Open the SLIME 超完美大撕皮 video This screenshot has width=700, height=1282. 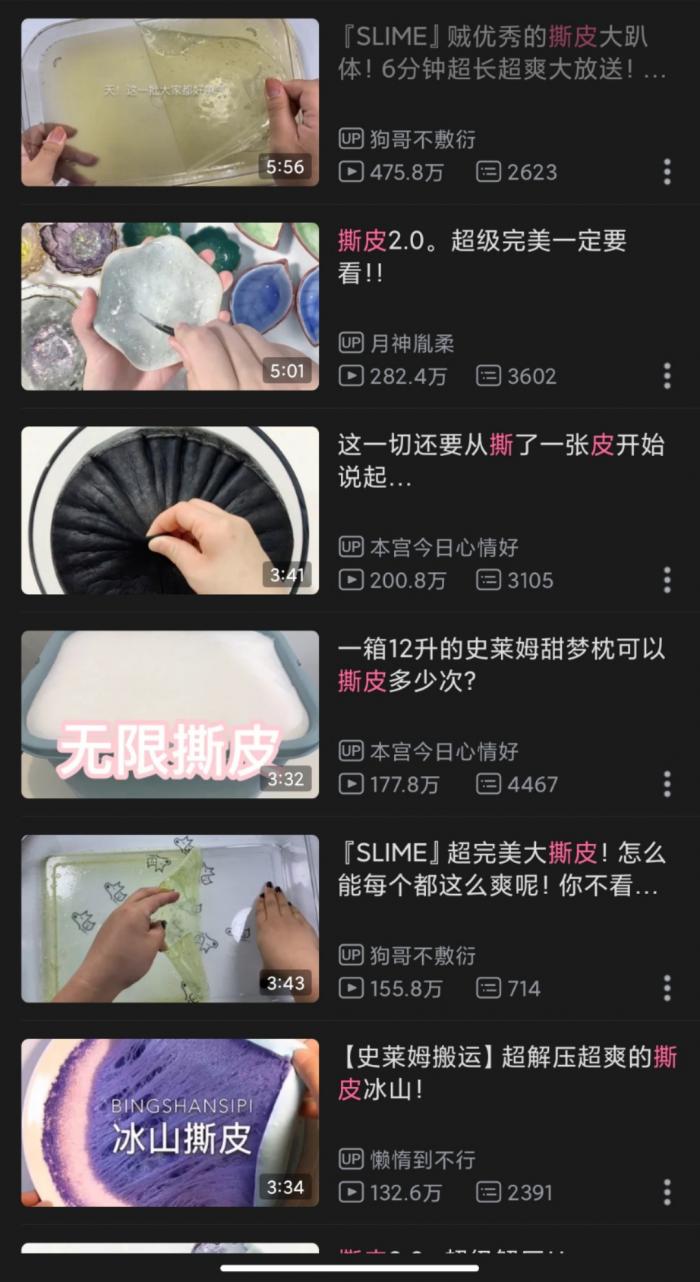(x=170, y=918)
